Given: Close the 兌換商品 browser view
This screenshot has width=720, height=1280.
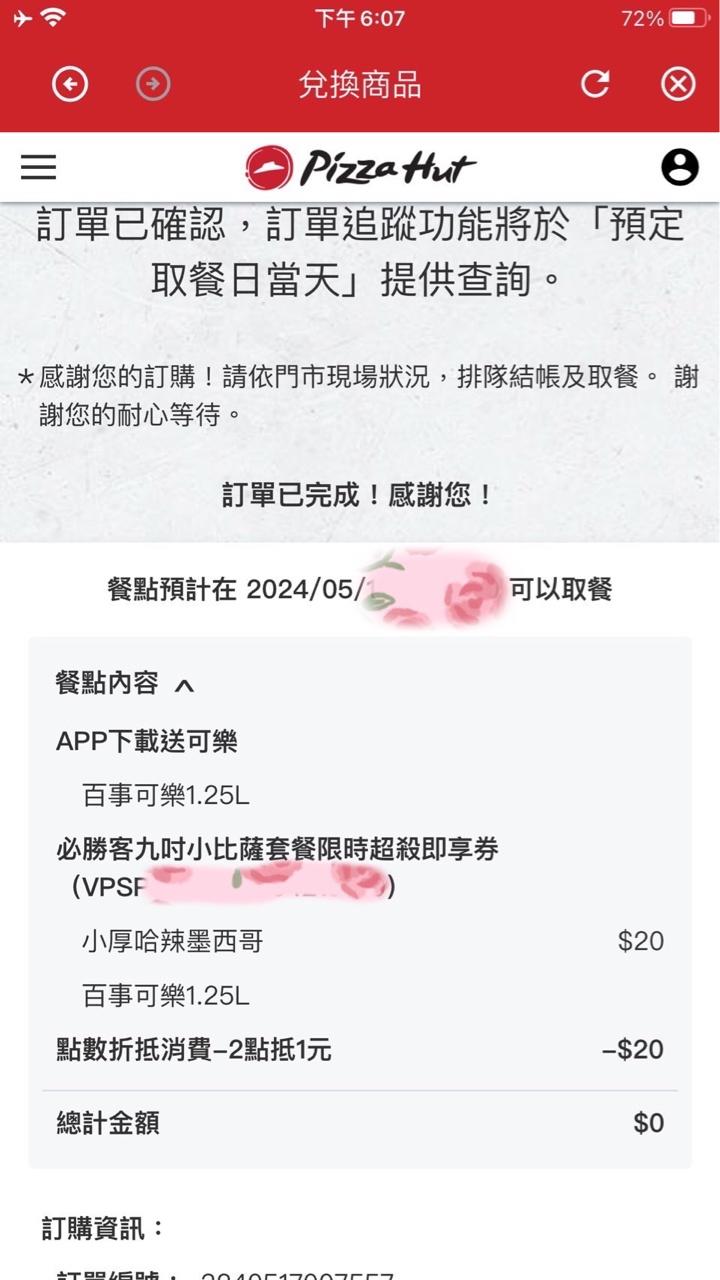Looking at the screenshot, I should pyautogui.click(x=678, y=85).
